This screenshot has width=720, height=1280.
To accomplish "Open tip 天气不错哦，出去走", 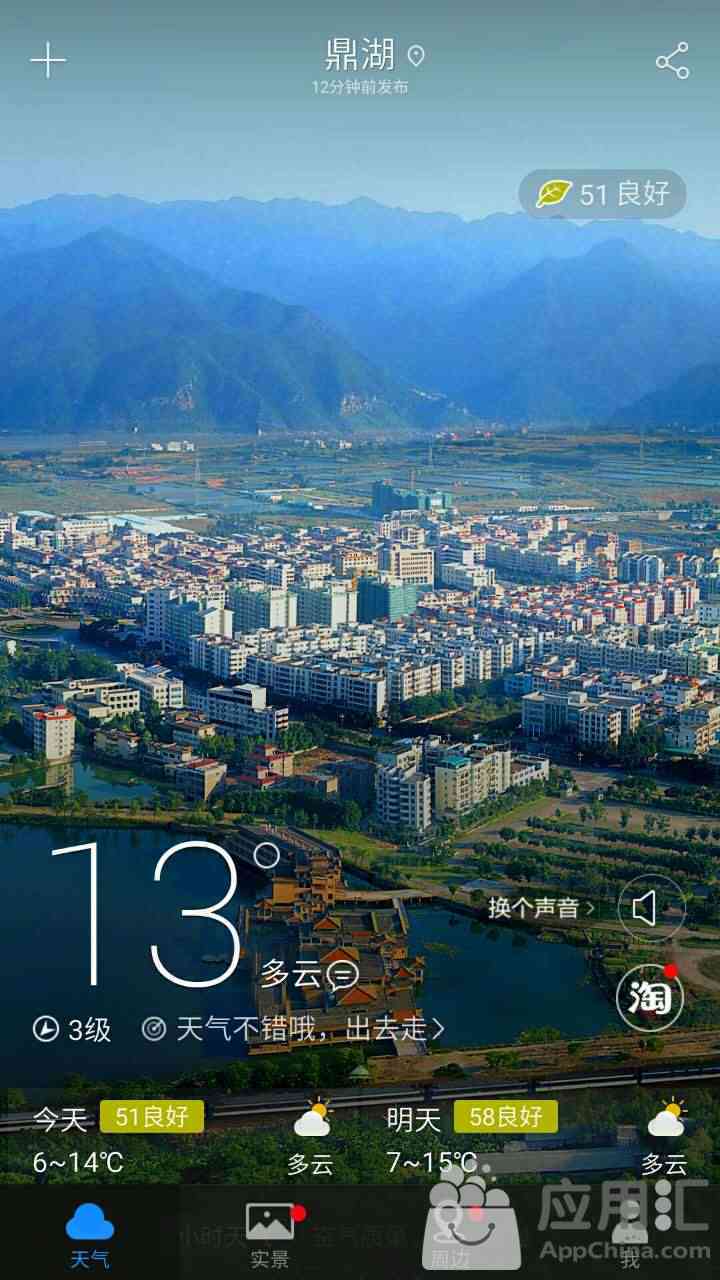I will [x=294, y=1029].
